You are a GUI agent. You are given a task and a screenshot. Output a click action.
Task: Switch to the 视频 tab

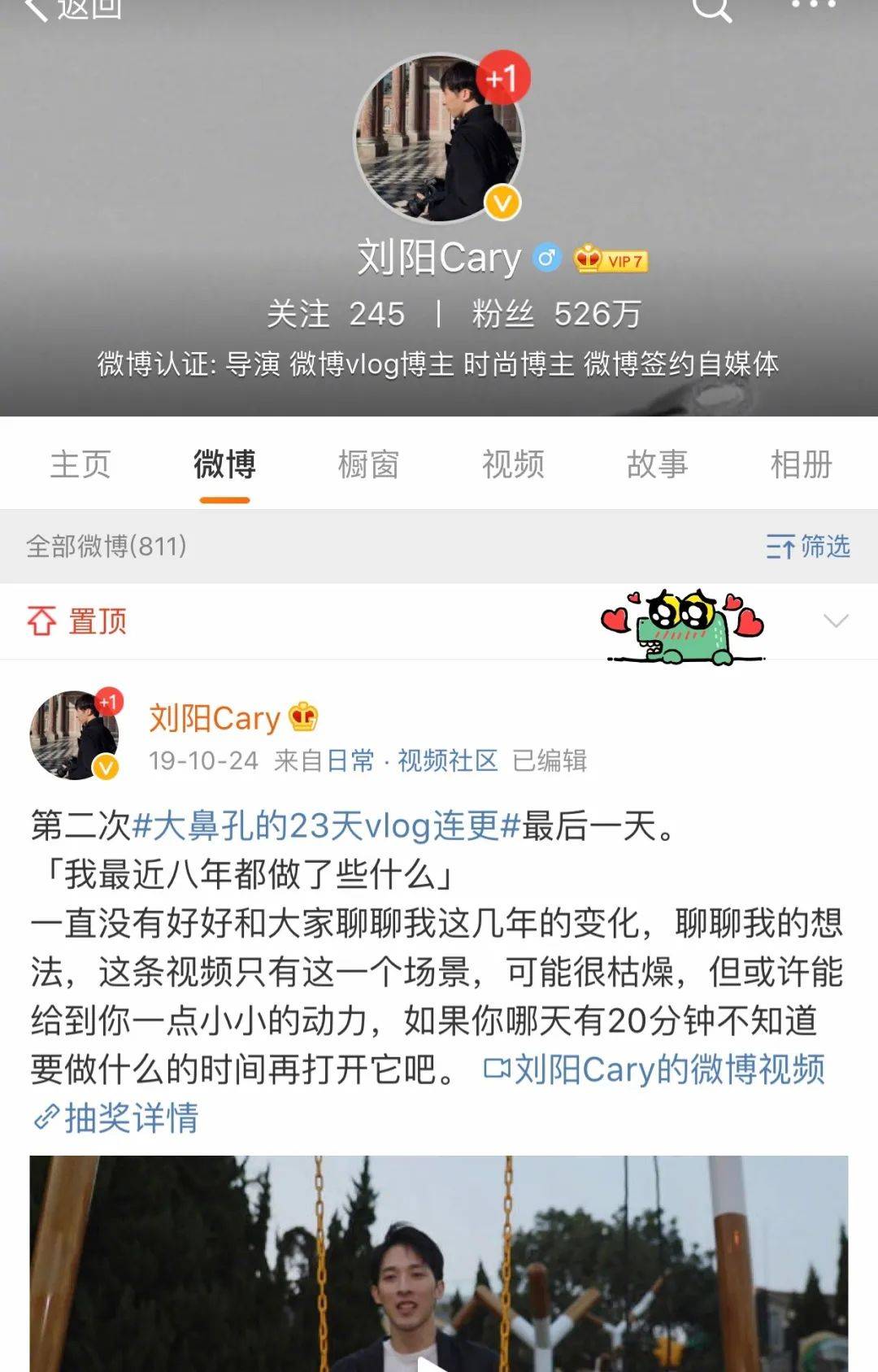(513, 464)
